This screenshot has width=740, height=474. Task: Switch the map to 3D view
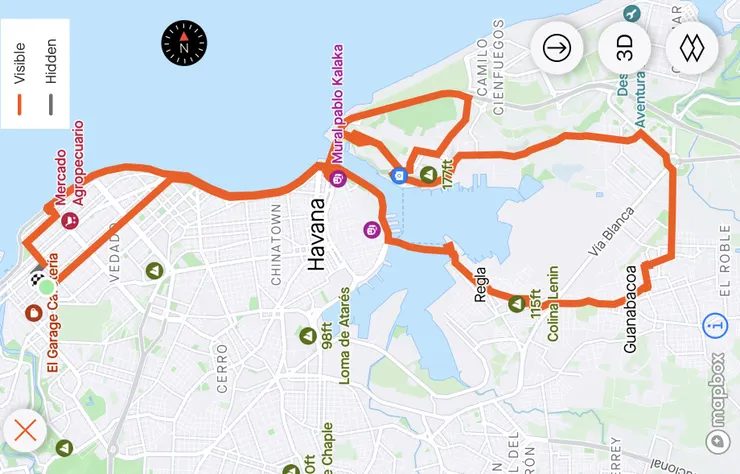point(624,47)
